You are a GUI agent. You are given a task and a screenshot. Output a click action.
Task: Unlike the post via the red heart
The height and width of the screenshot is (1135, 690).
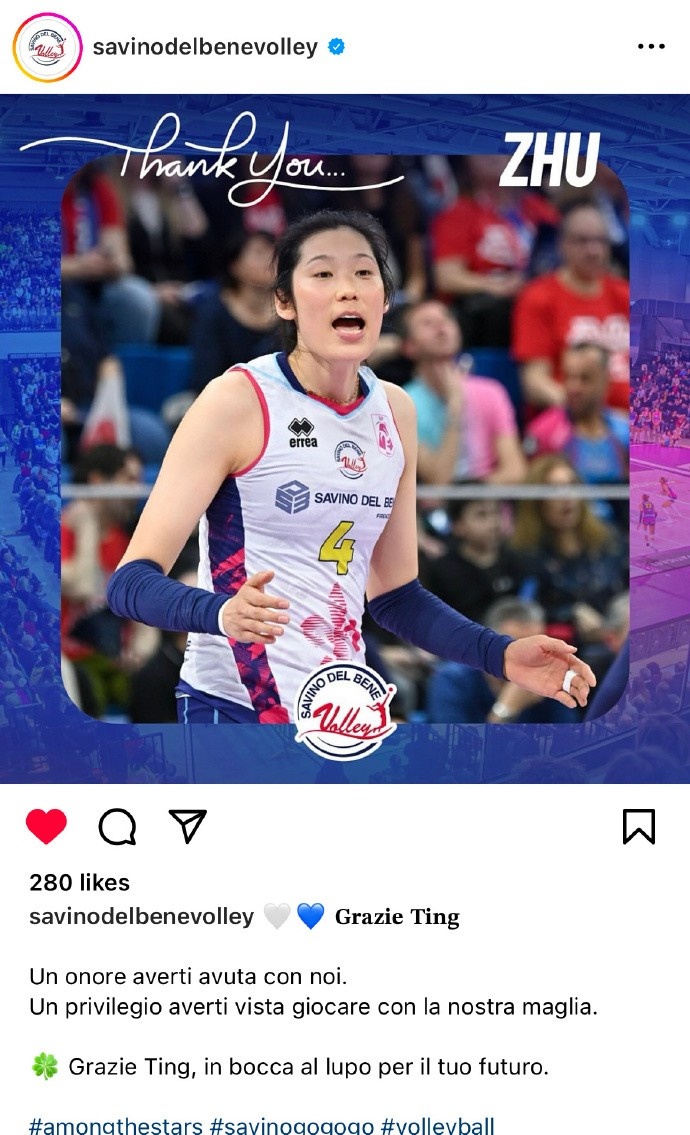[46, 827]
